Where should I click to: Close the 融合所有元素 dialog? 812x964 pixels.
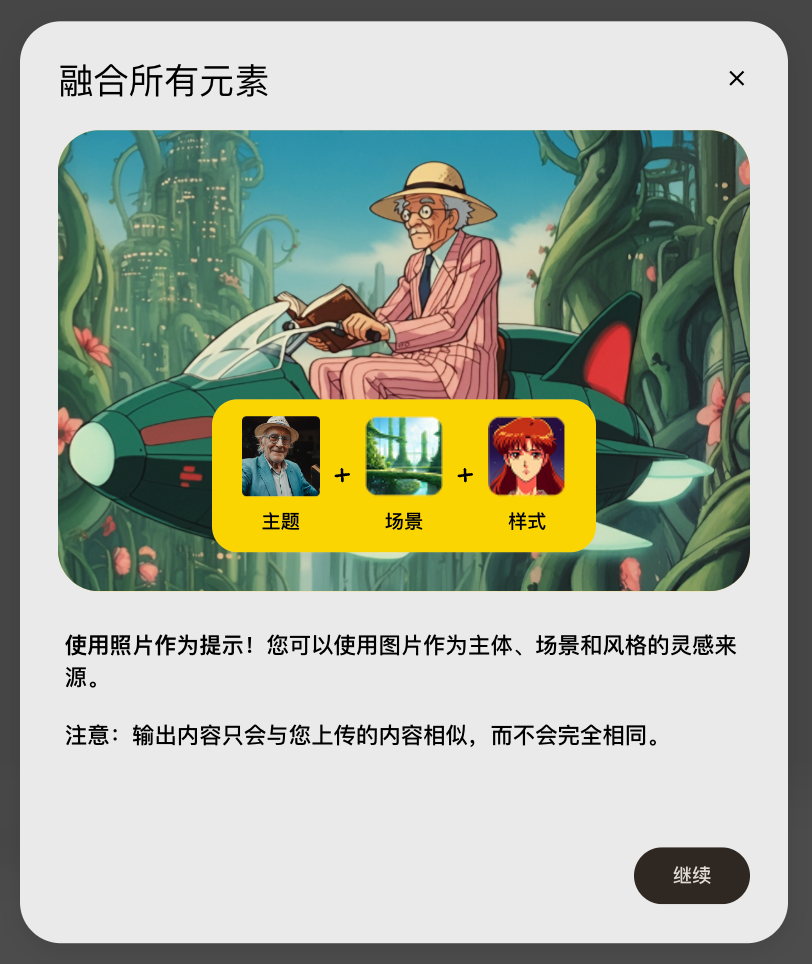736,78
